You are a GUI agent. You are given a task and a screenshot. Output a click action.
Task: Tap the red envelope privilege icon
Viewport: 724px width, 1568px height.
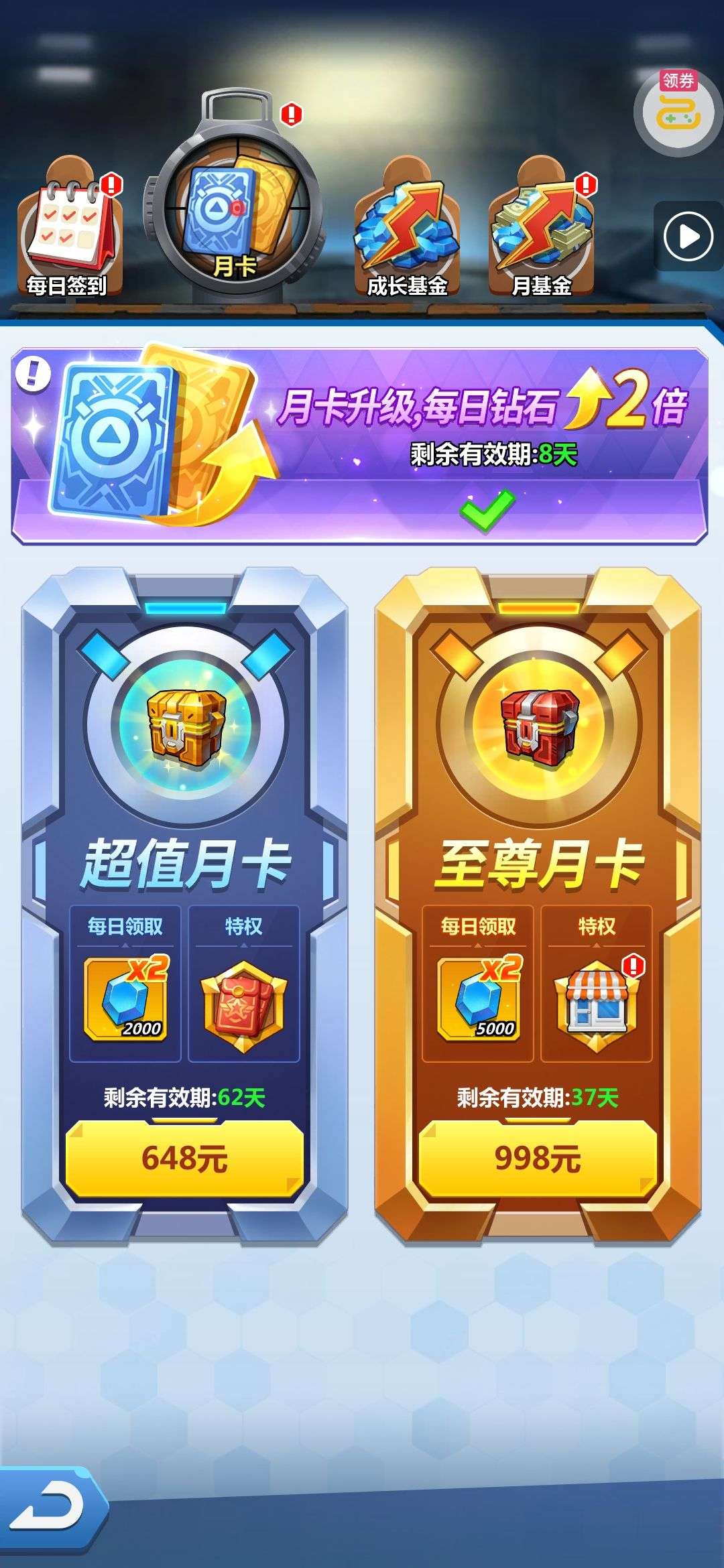tap(243, 1004)
